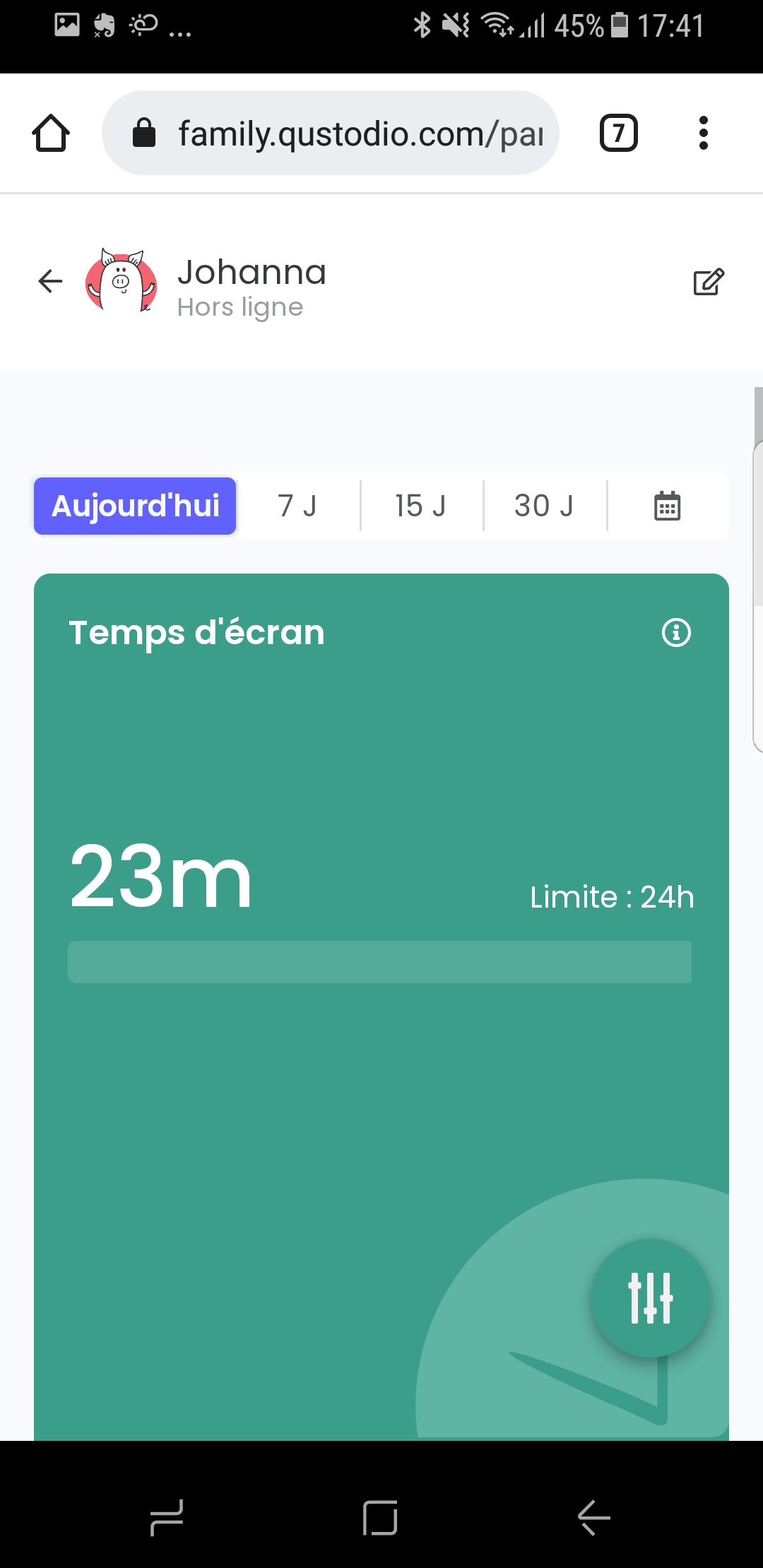Open the calendar date picker

pos(667,506)
